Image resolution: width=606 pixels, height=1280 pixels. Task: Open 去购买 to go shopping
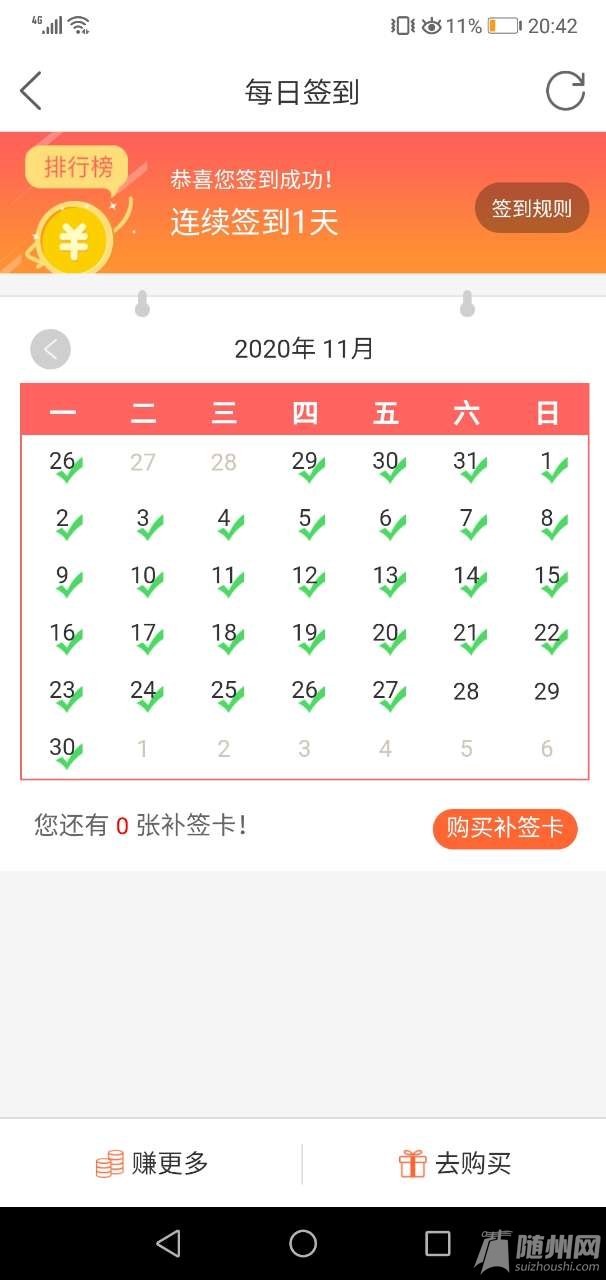coord(455,1163)
